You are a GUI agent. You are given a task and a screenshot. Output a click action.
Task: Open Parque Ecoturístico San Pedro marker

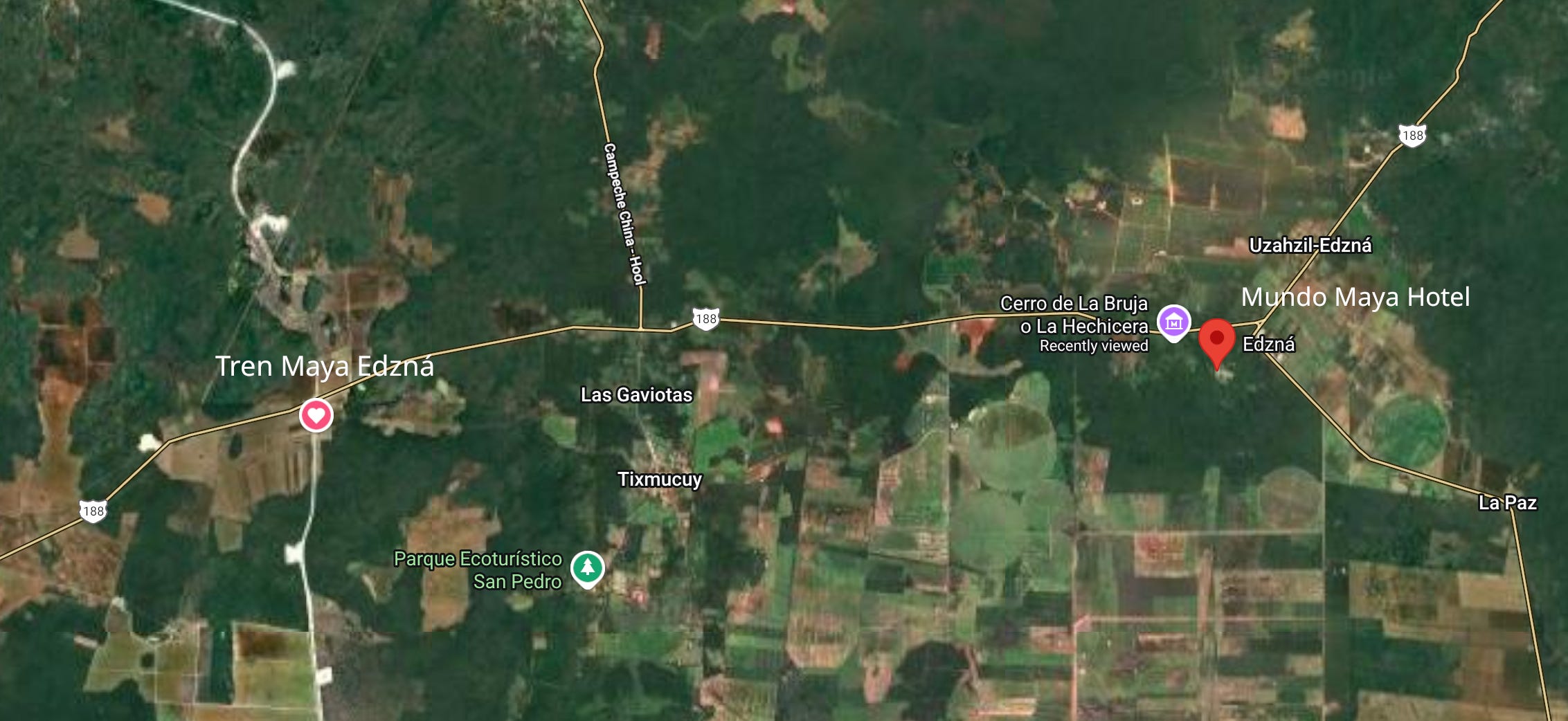587,567
